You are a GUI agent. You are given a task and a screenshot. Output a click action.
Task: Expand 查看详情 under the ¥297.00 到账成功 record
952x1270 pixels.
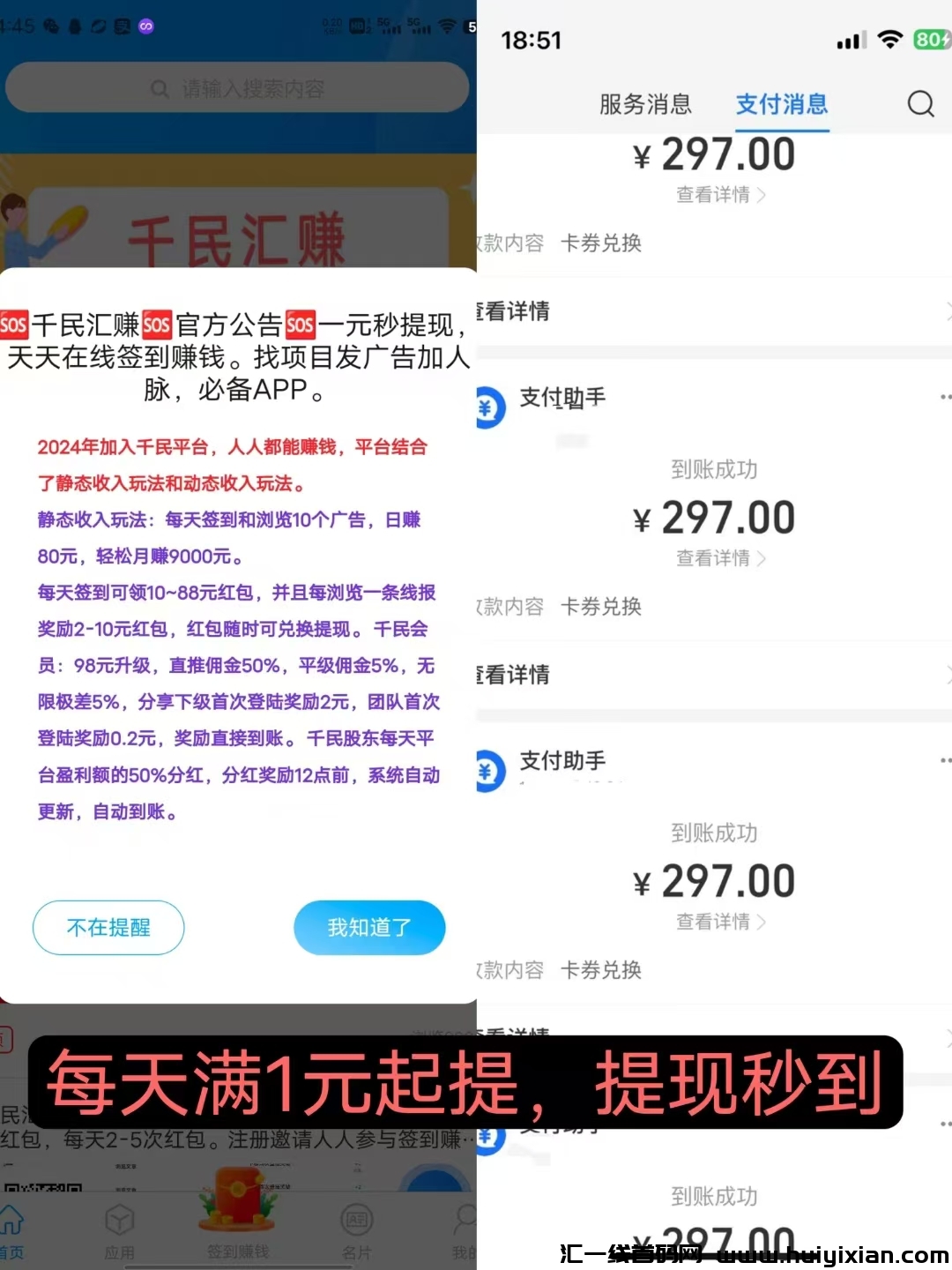click(x=716, y=557)
